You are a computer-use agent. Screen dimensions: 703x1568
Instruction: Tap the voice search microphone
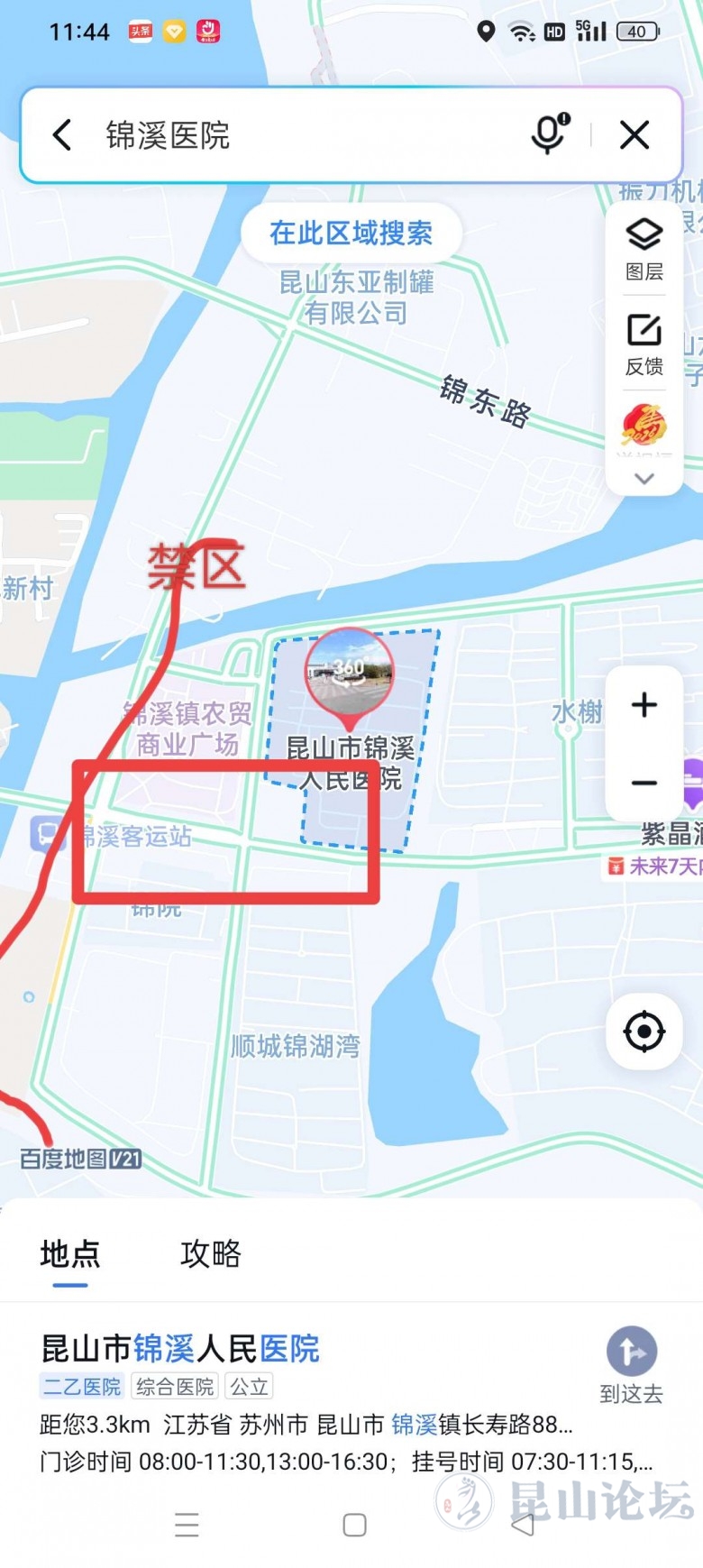[549, 135]
